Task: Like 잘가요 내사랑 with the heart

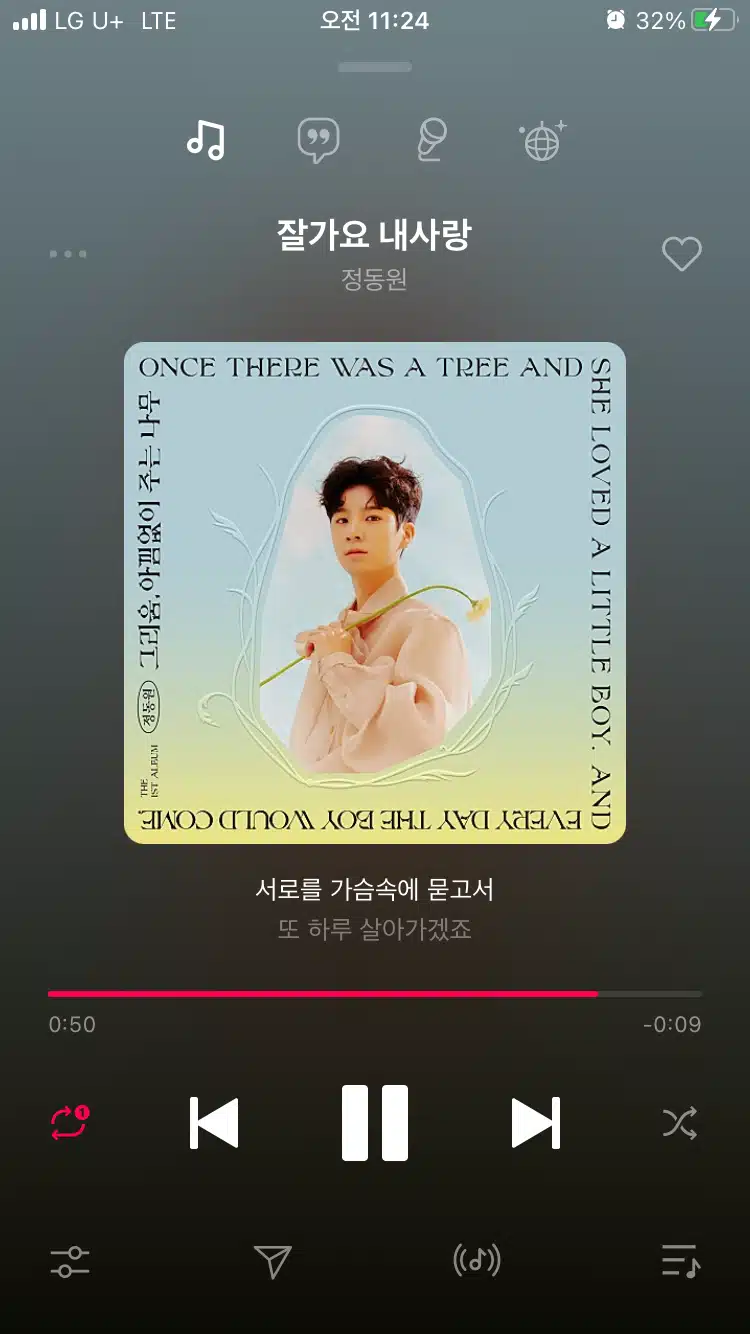Action: (682, 255)
